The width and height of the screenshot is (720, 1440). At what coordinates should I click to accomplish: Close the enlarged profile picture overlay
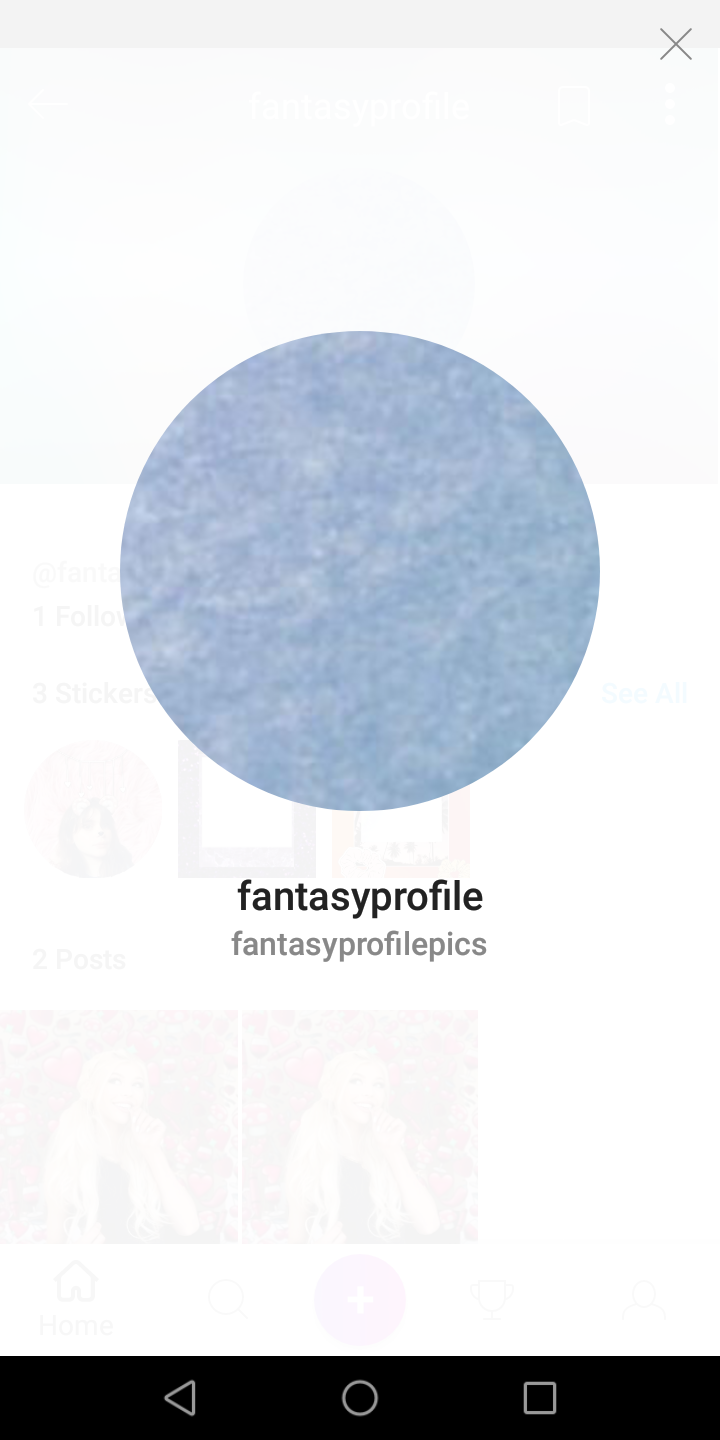pos(676,44)
